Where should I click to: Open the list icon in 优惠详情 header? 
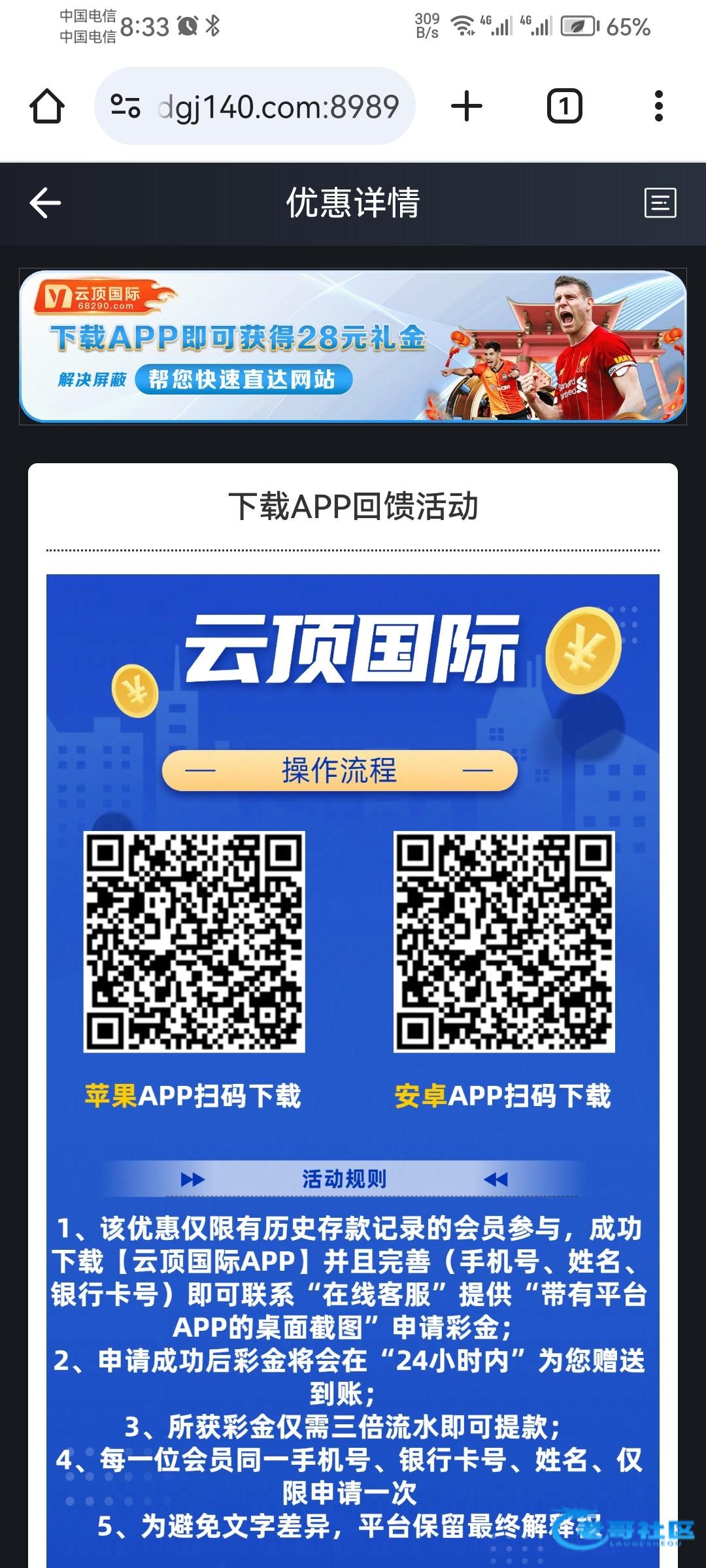(660, 203)
